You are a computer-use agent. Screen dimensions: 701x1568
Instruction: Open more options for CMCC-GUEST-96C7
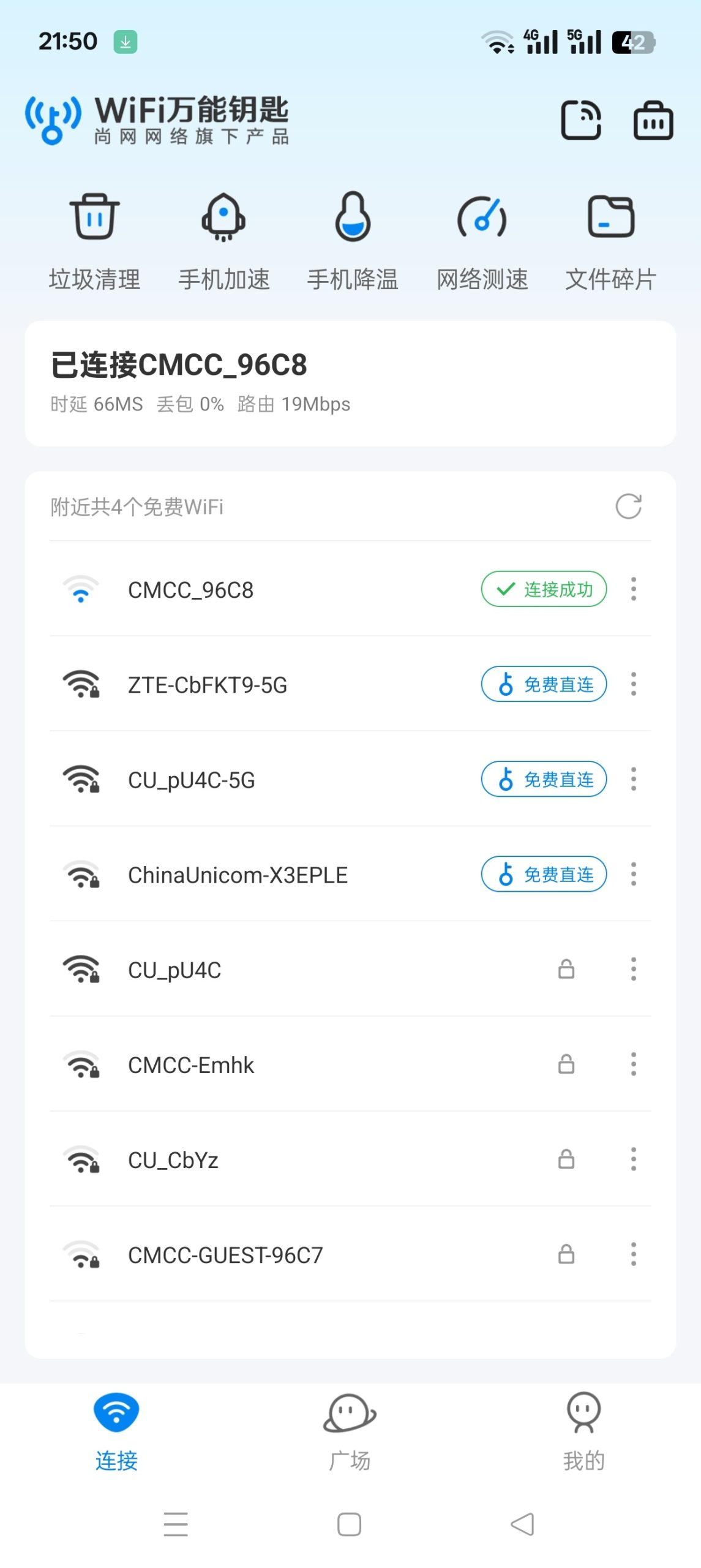click(x=633, y=1254)
